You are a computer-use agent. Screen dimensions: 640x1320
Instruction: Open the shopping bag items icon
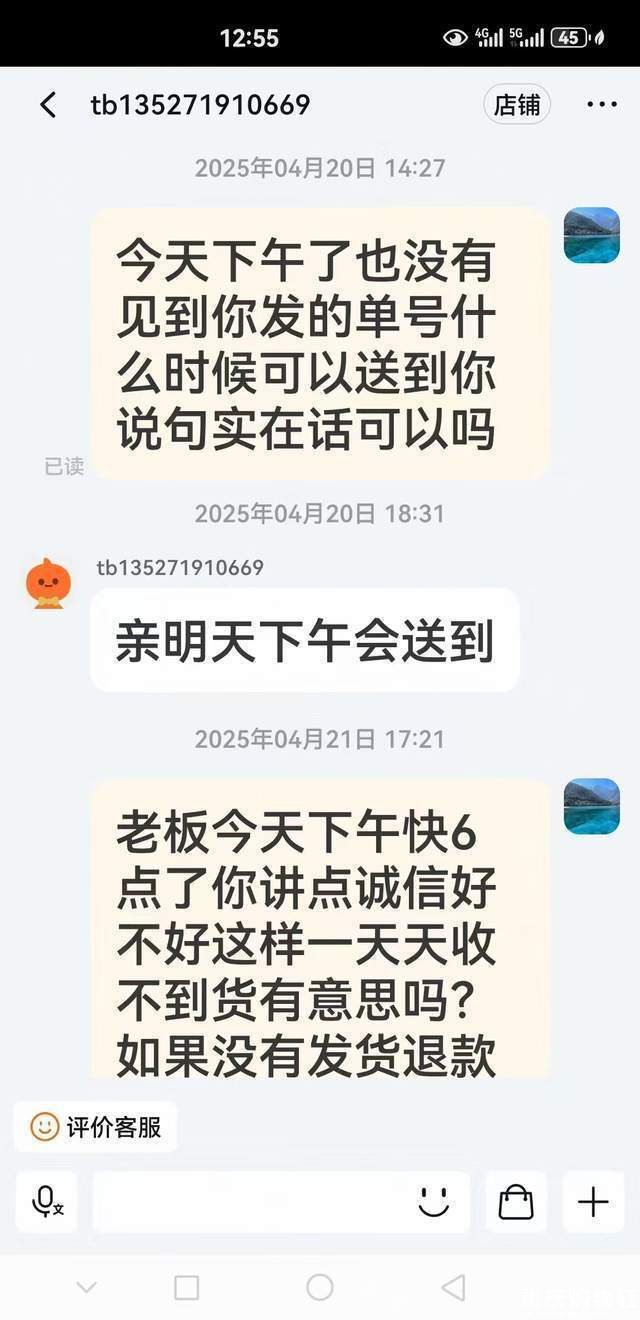(516, 1201)
